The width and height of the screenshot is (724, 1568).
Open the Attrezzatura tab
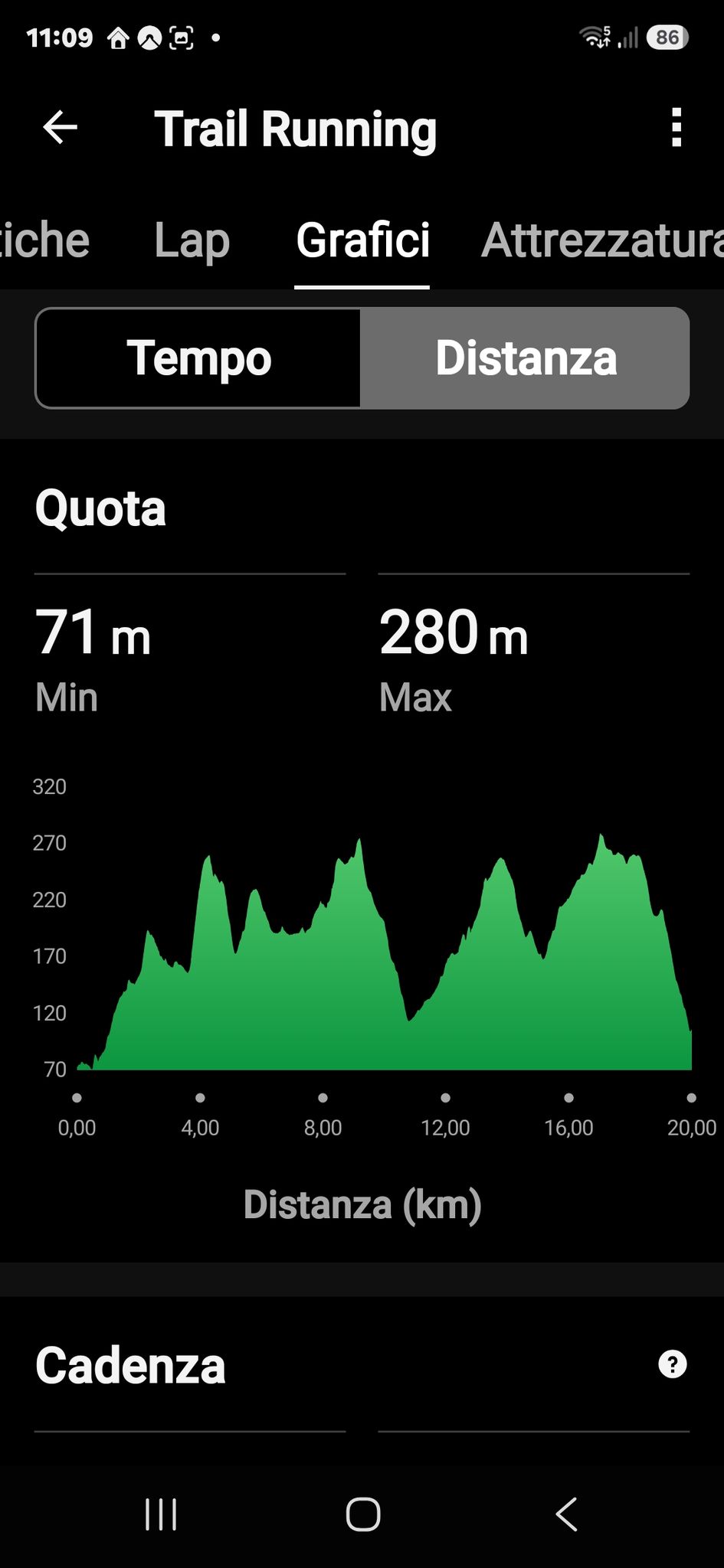(x=602, y=240)
